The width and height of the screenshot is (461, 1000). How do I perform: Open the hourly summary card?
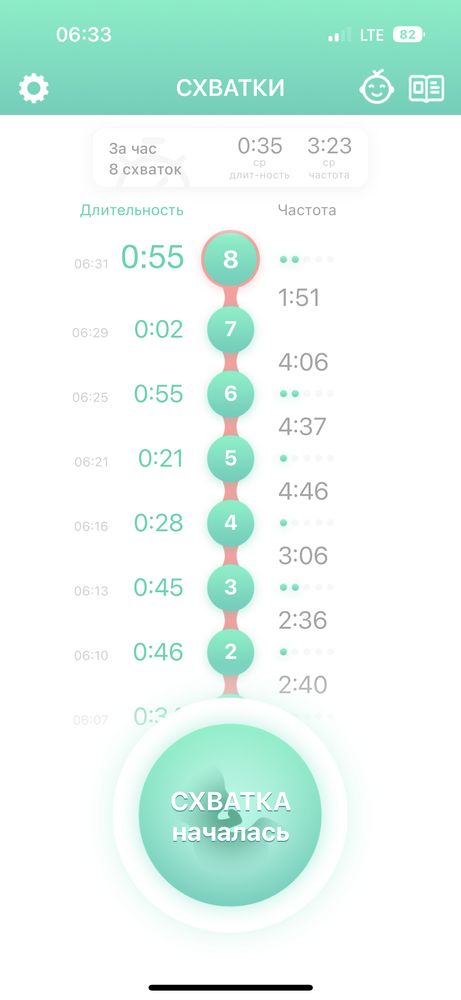click(230, 158)
